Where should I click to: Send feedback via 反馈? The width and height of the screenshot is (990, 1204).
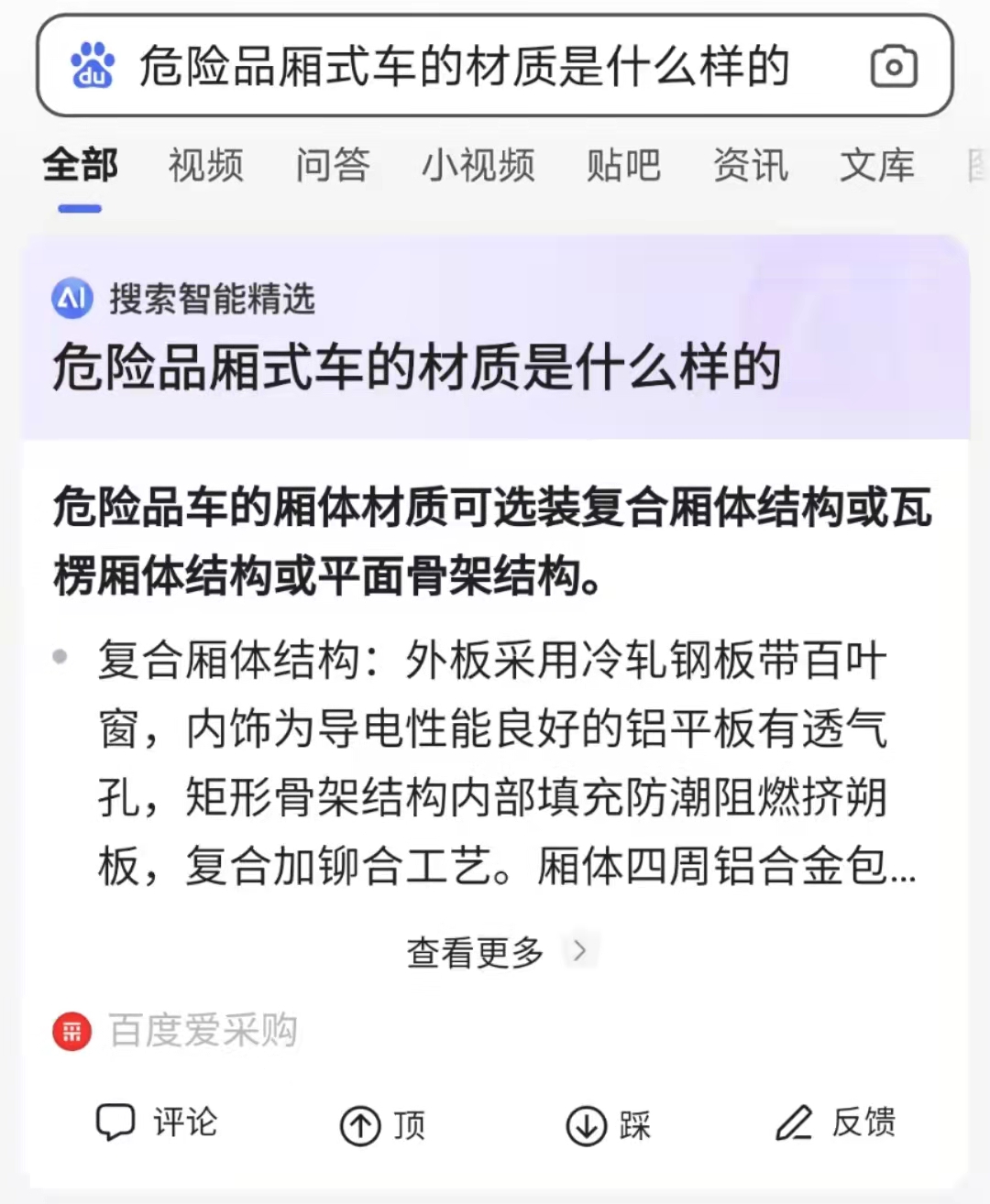pyautogui.click(x=836, y=1122)
